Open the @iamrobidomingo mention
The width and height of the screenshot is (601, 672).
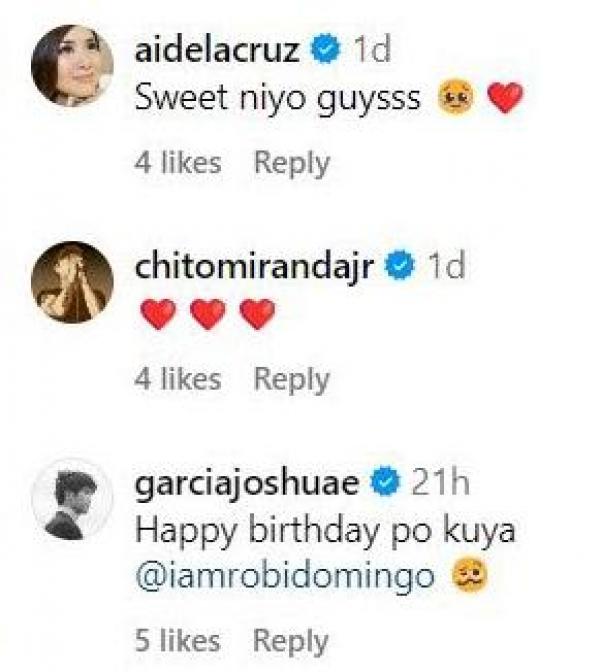tap(283, 578)
